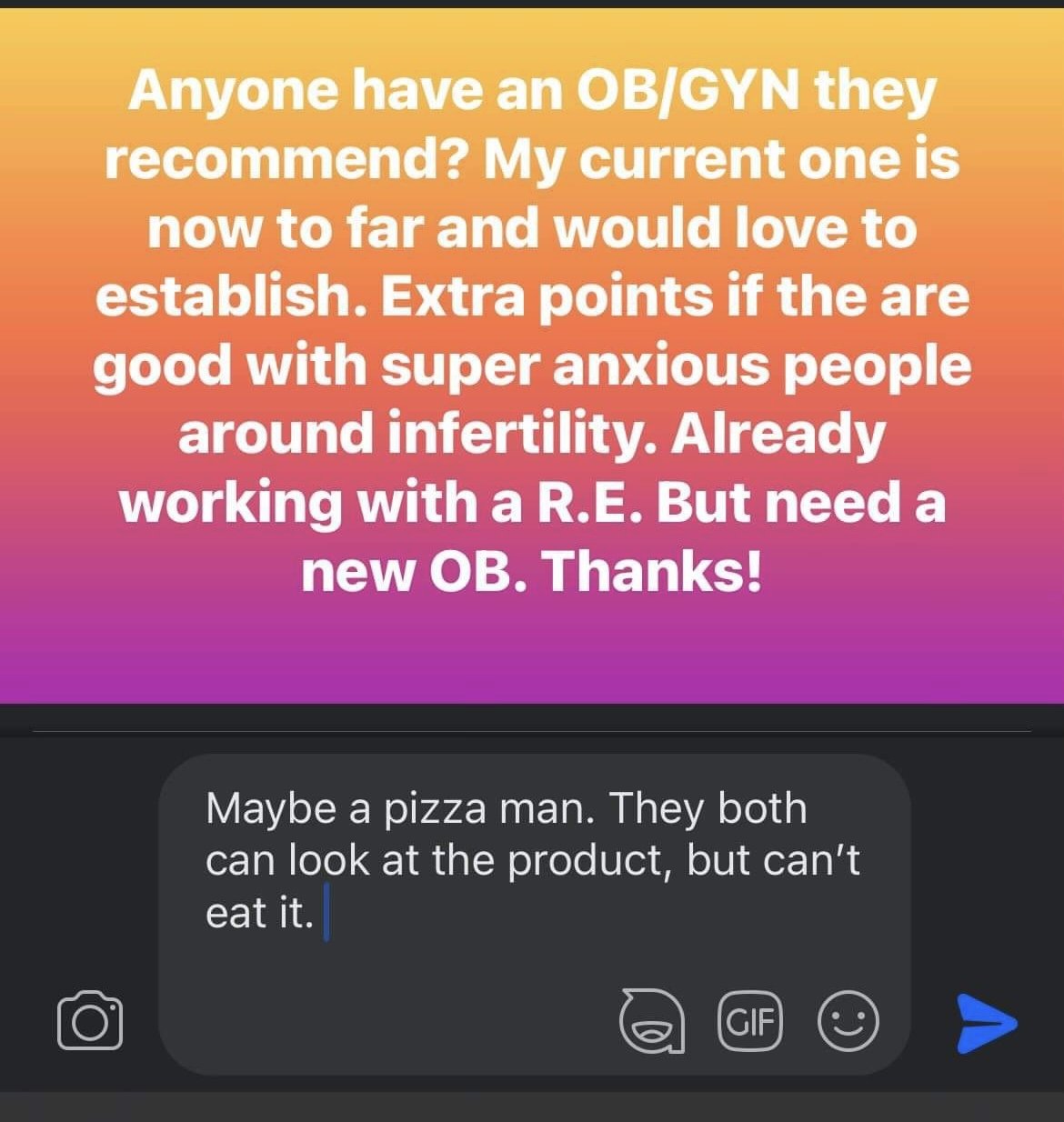Open the camera to attach a photo
Viewport: 1064px width, 1122px height.
pos(90,1020)
